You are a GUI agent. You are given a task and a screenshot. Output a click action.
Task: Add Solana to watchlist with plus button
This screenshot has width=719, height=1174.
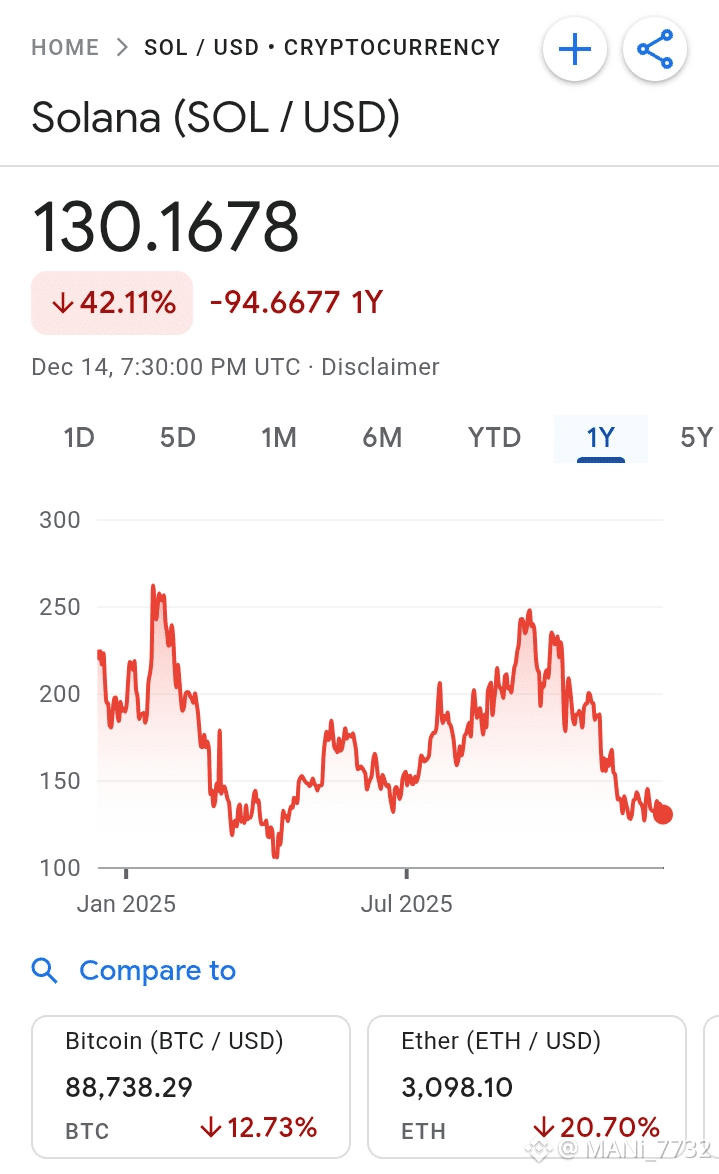pos(575,50)
